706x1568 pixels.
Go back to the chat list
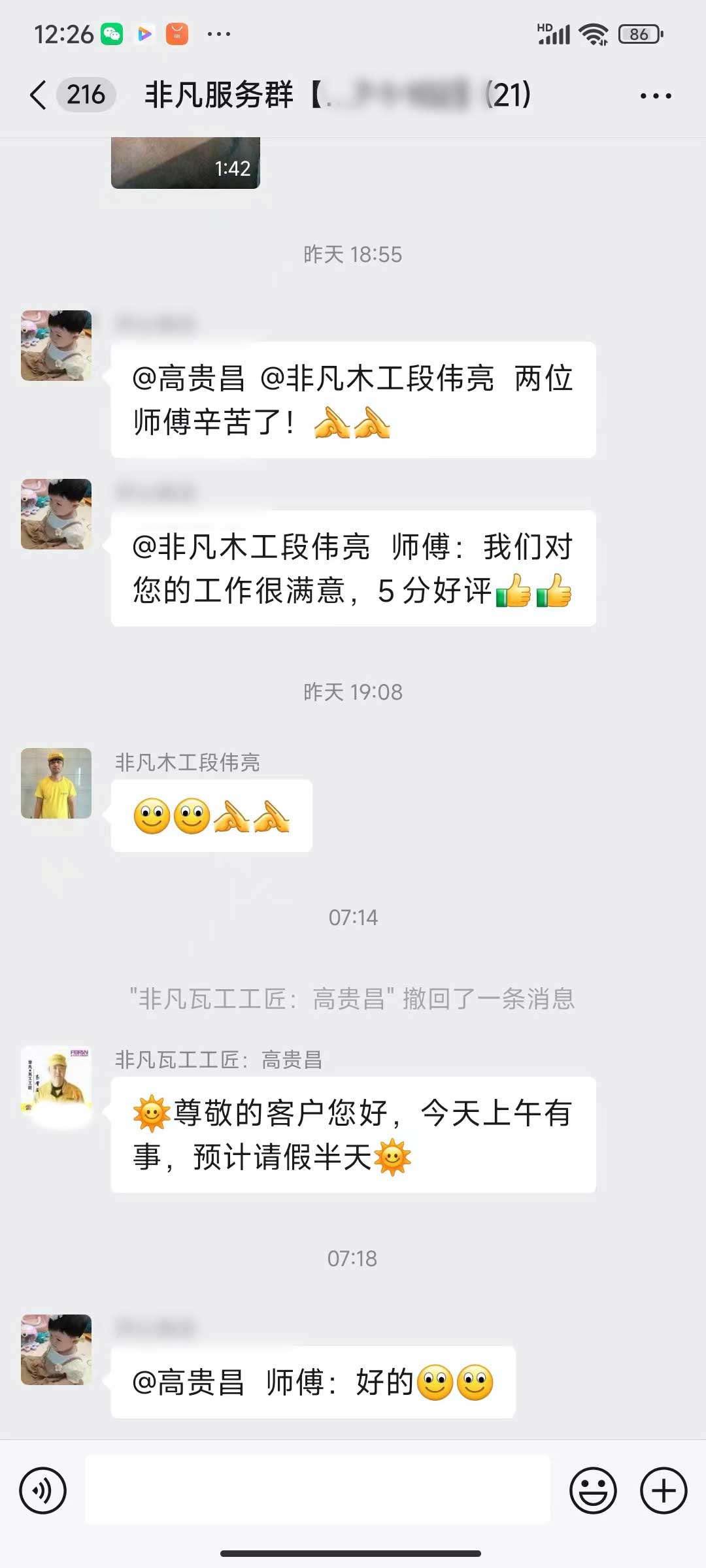pos(39,95)
